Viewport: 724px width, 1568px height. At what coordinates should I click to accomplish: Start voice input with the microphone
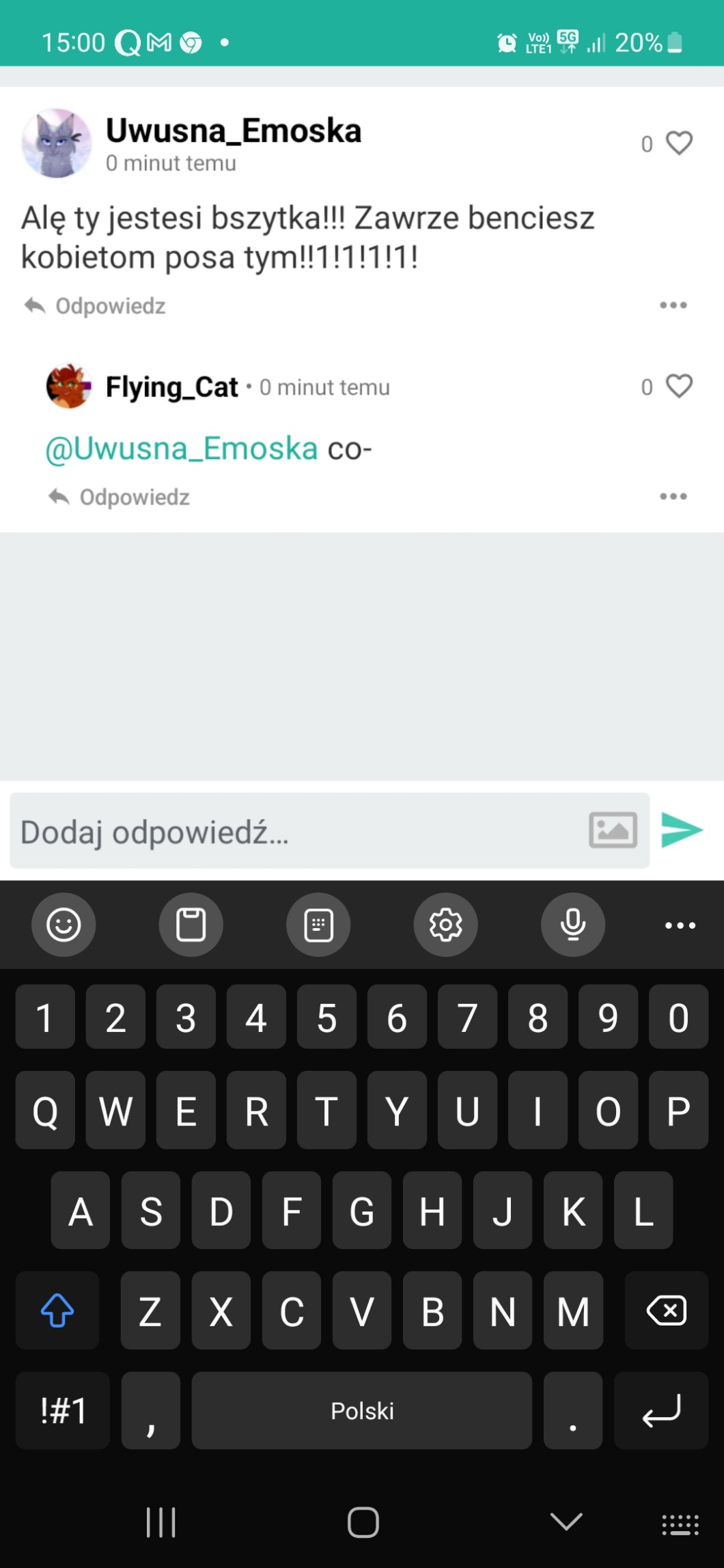tap(573, 925)
